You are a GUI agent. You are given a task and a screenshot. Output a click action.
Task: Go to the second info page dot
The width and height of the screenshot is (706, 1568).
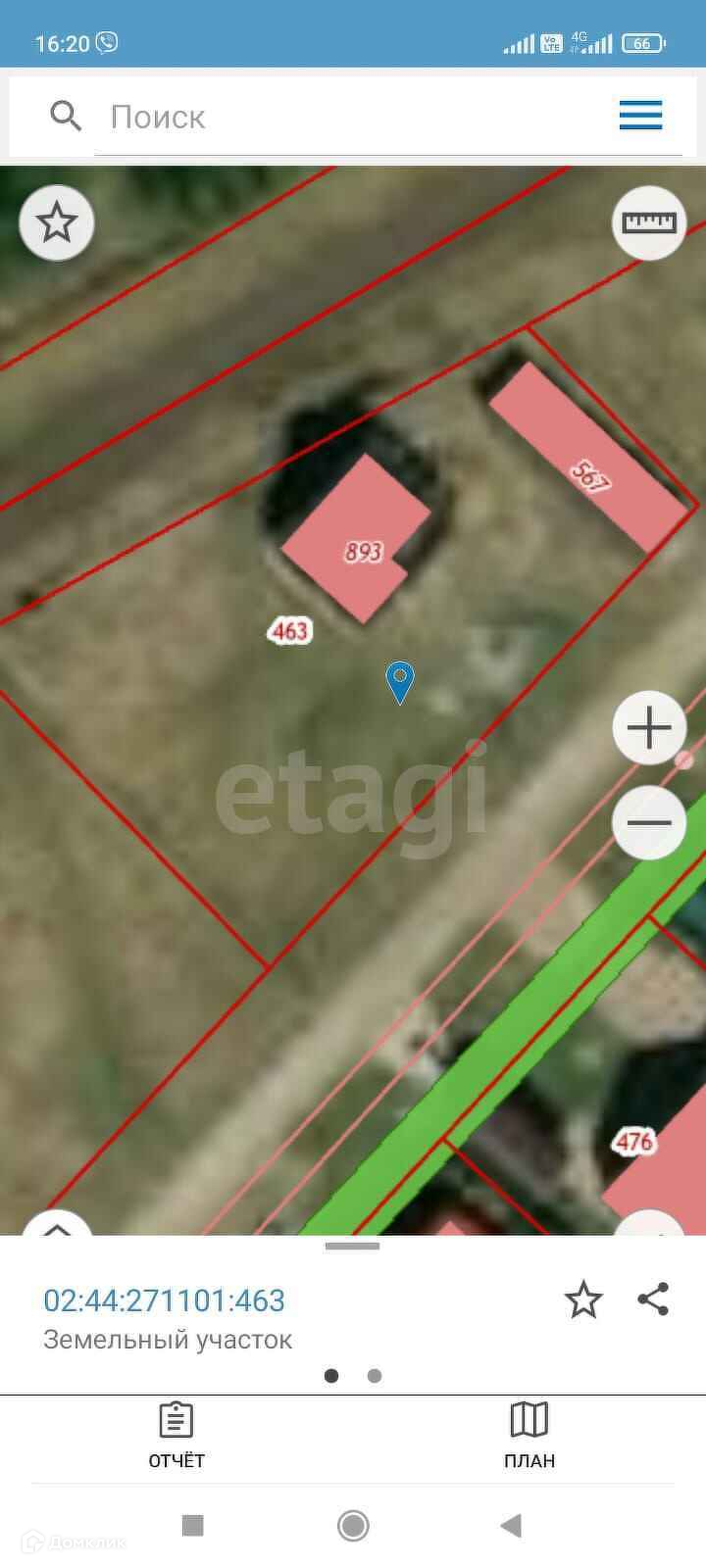tap(375, 1376)
